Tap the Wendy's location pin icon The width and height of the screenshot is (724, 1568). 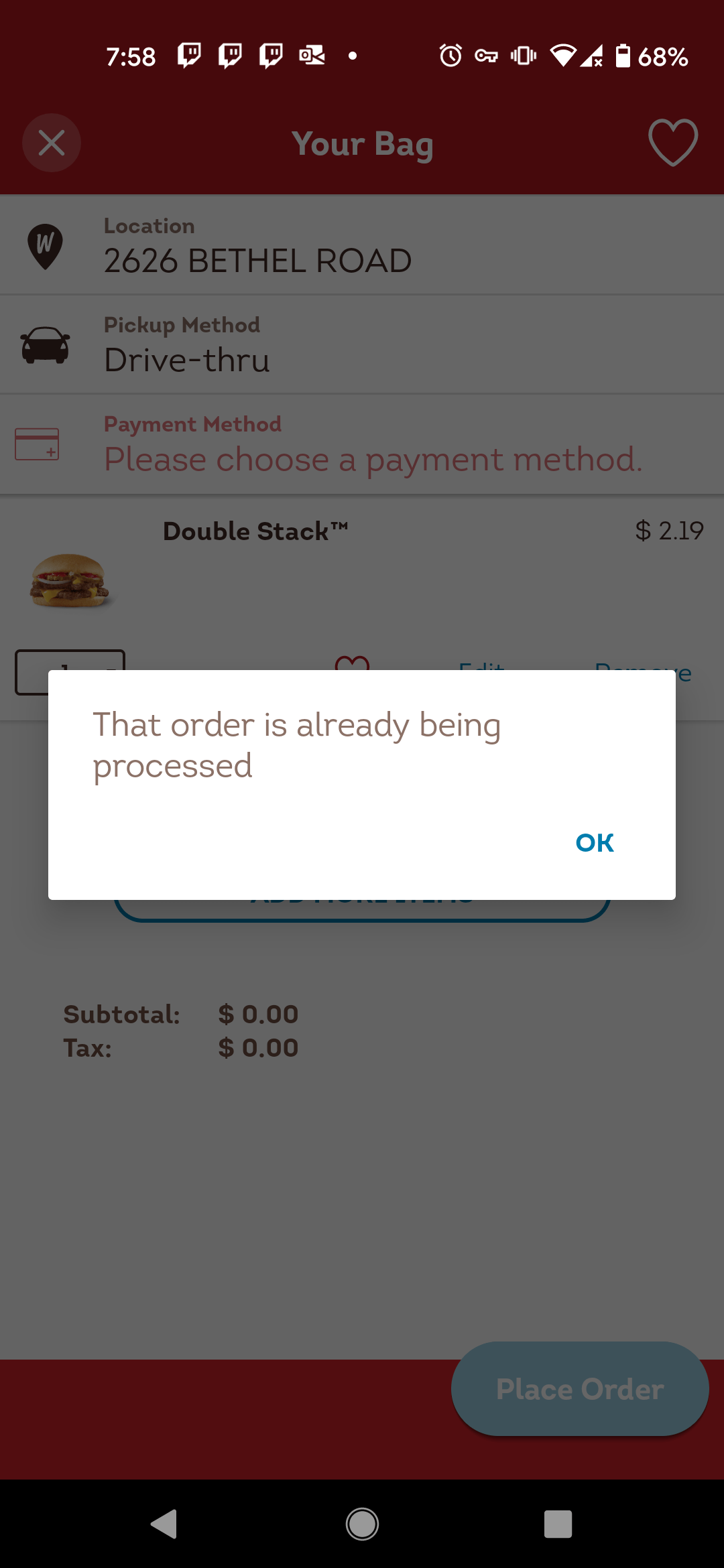[x=44, y=244]
